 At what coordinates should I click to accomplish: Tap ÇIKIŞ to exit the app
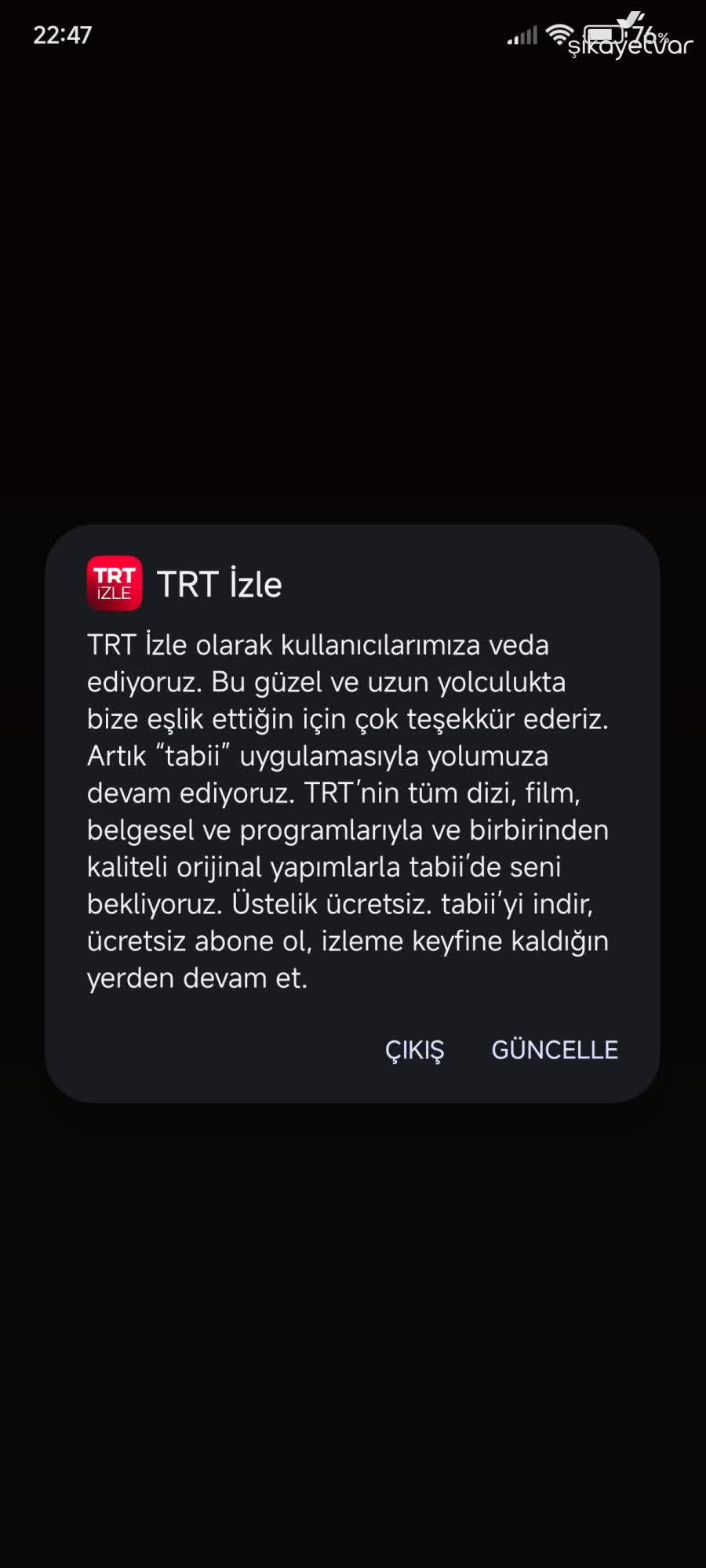click(414, 1050)
